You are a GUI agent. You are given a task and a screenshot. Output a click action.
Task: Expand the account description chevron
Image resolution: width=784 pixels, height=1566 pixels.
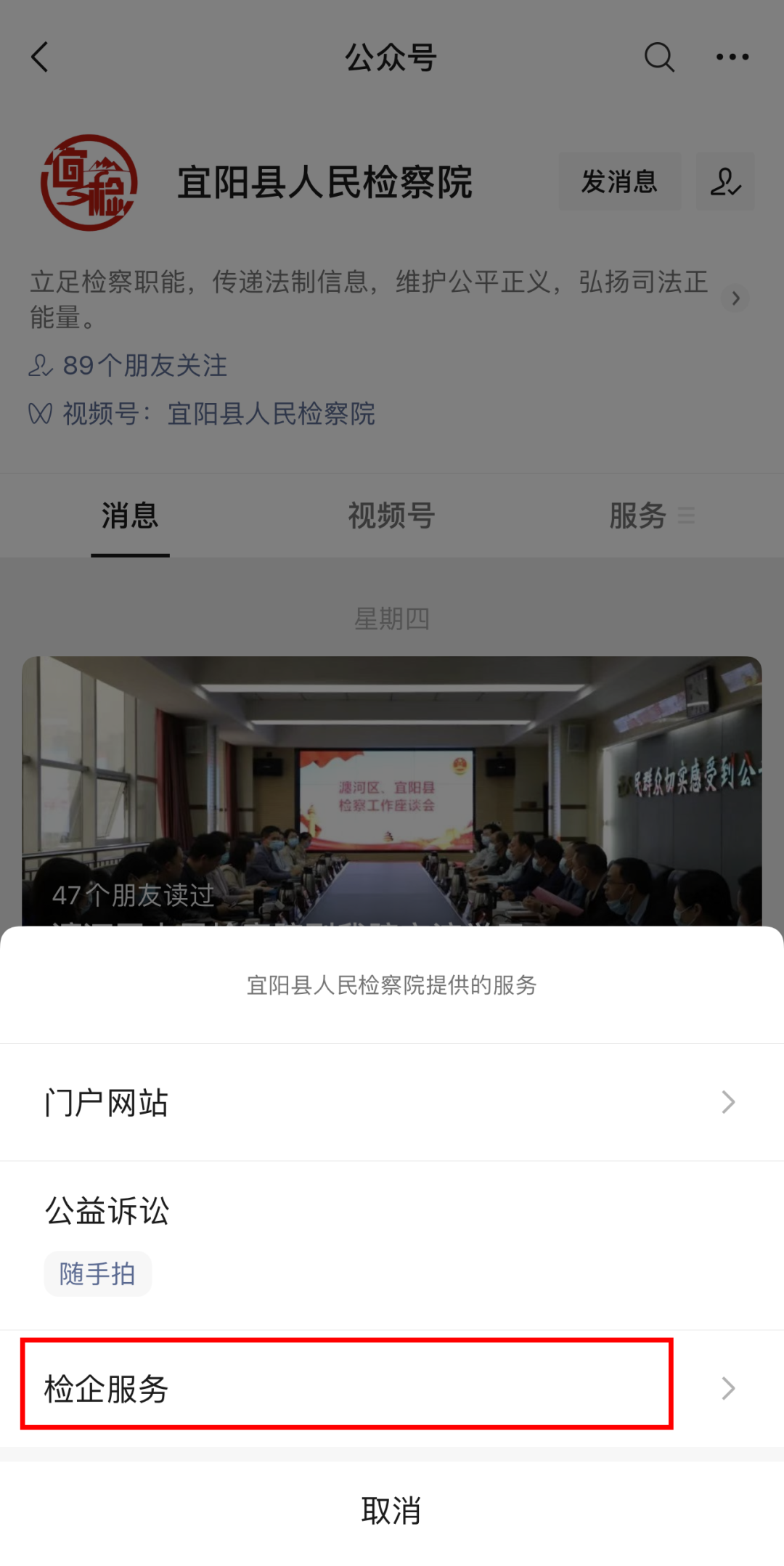735,298
